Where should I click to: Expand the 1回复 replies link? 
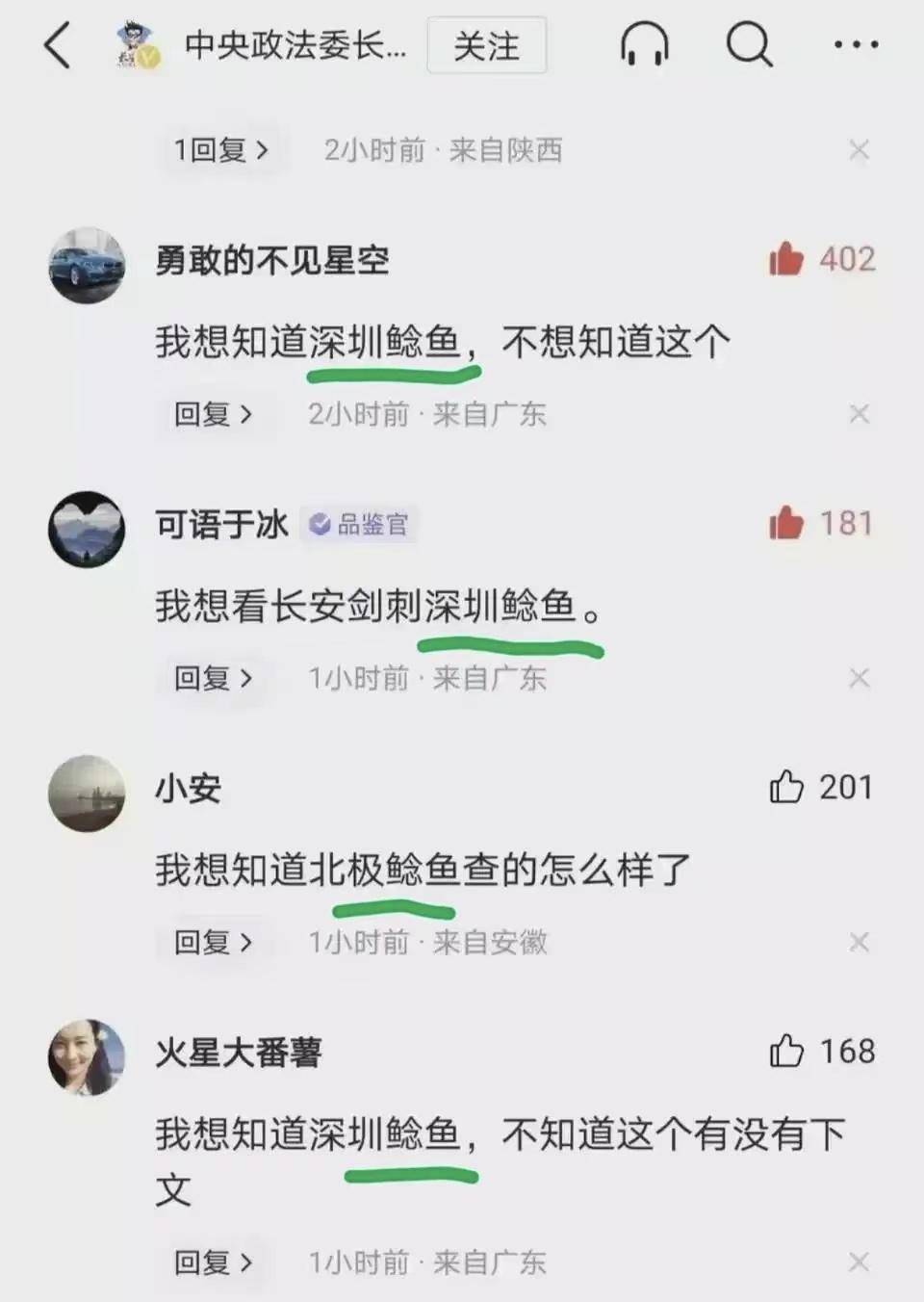[220, 150]
